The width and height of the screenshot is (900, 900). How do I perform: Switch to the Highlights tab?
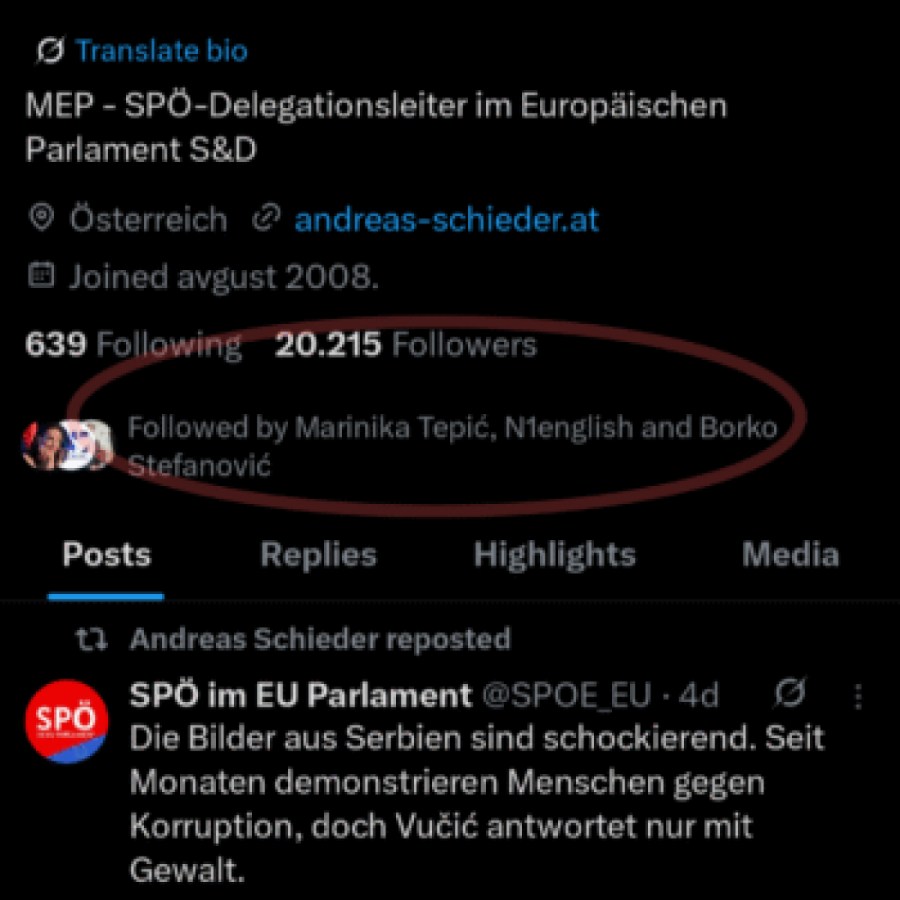tap(554, 555)
